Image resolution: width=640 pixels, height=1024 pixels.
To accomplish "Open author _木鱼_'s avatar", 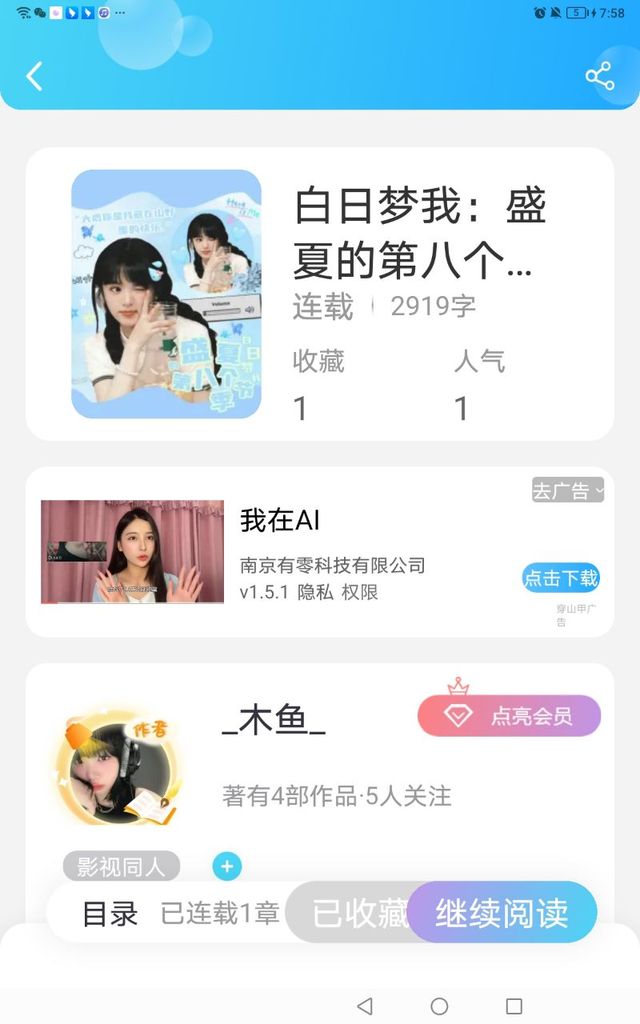I will tap(114, 767).
